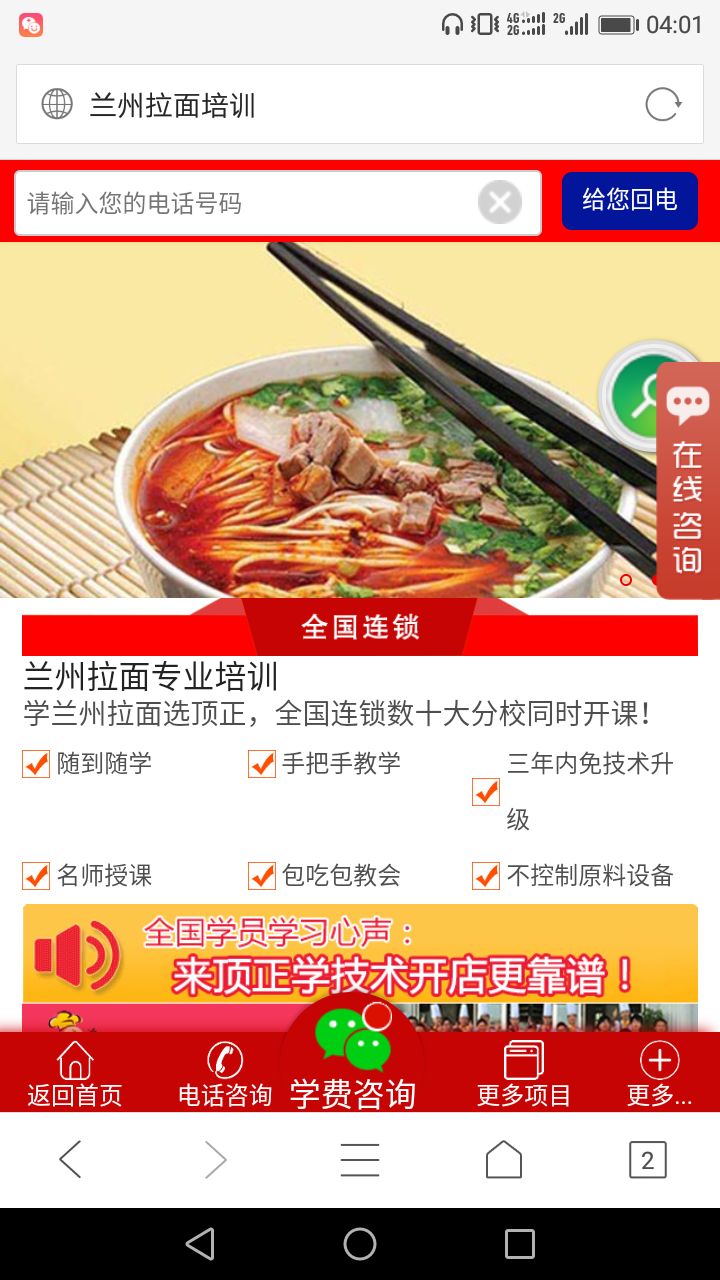Tap the system recent apps button

520,1244
